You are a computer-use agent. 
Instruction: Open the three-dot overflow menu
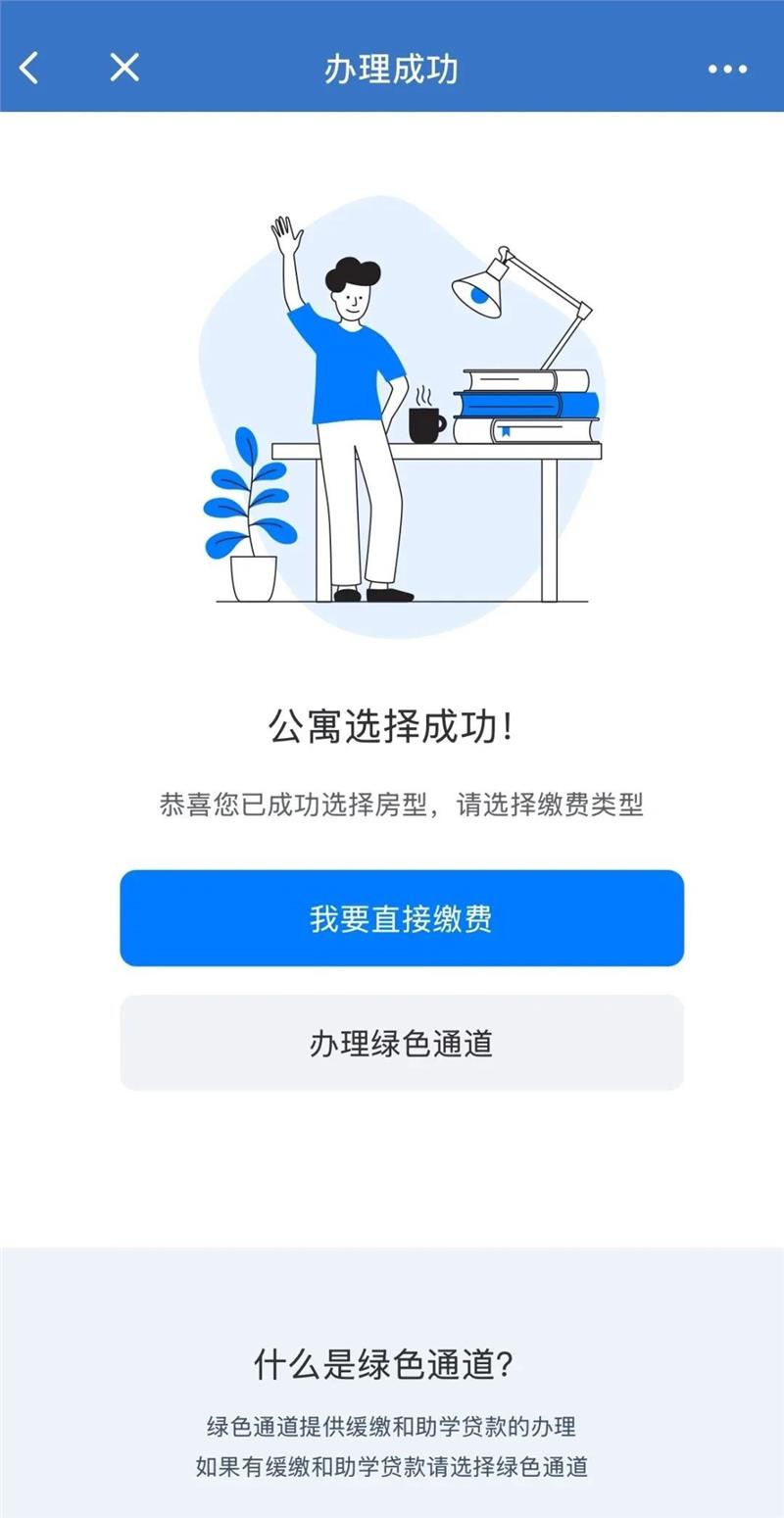[x=728, y=69]
